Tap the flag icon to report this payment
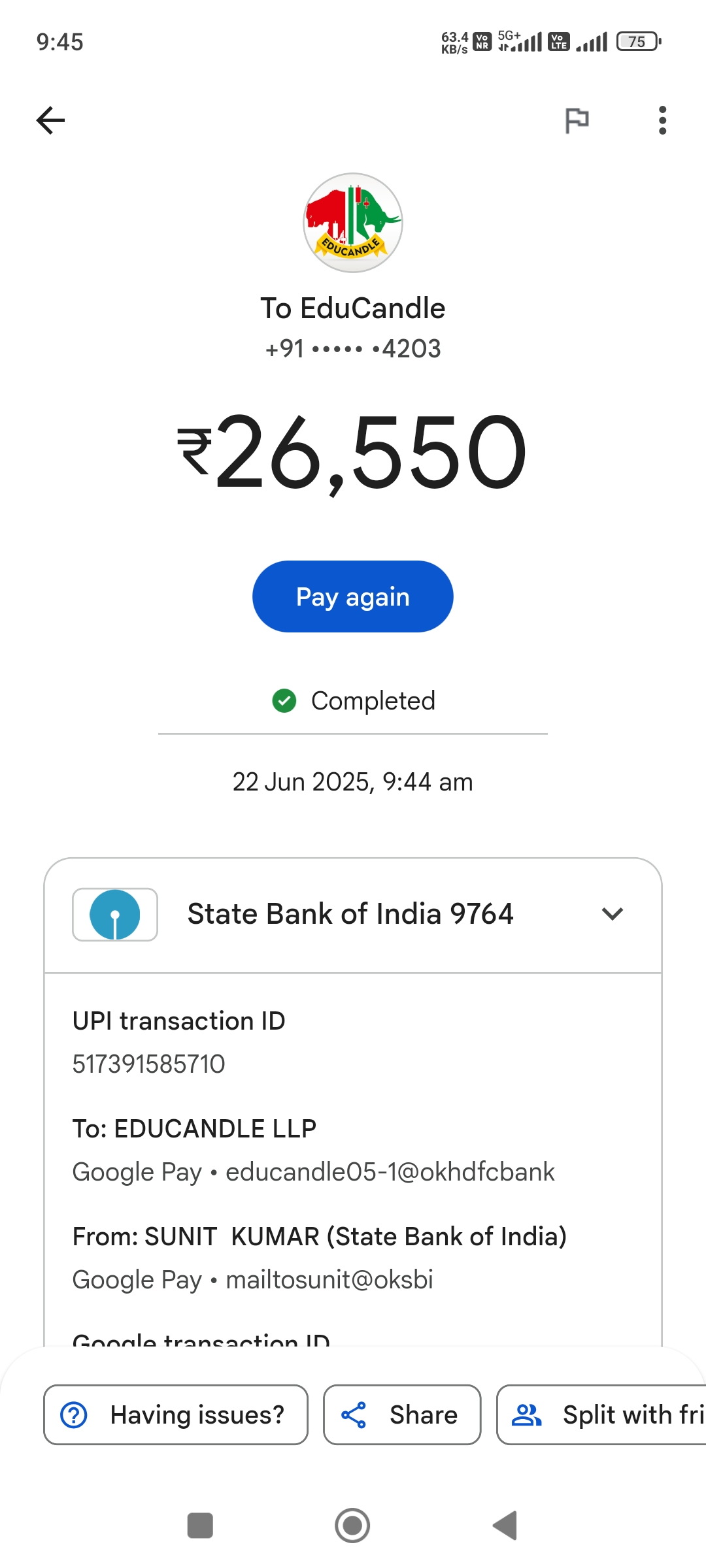Screen dimensions: 706x1568 (577, 120)
